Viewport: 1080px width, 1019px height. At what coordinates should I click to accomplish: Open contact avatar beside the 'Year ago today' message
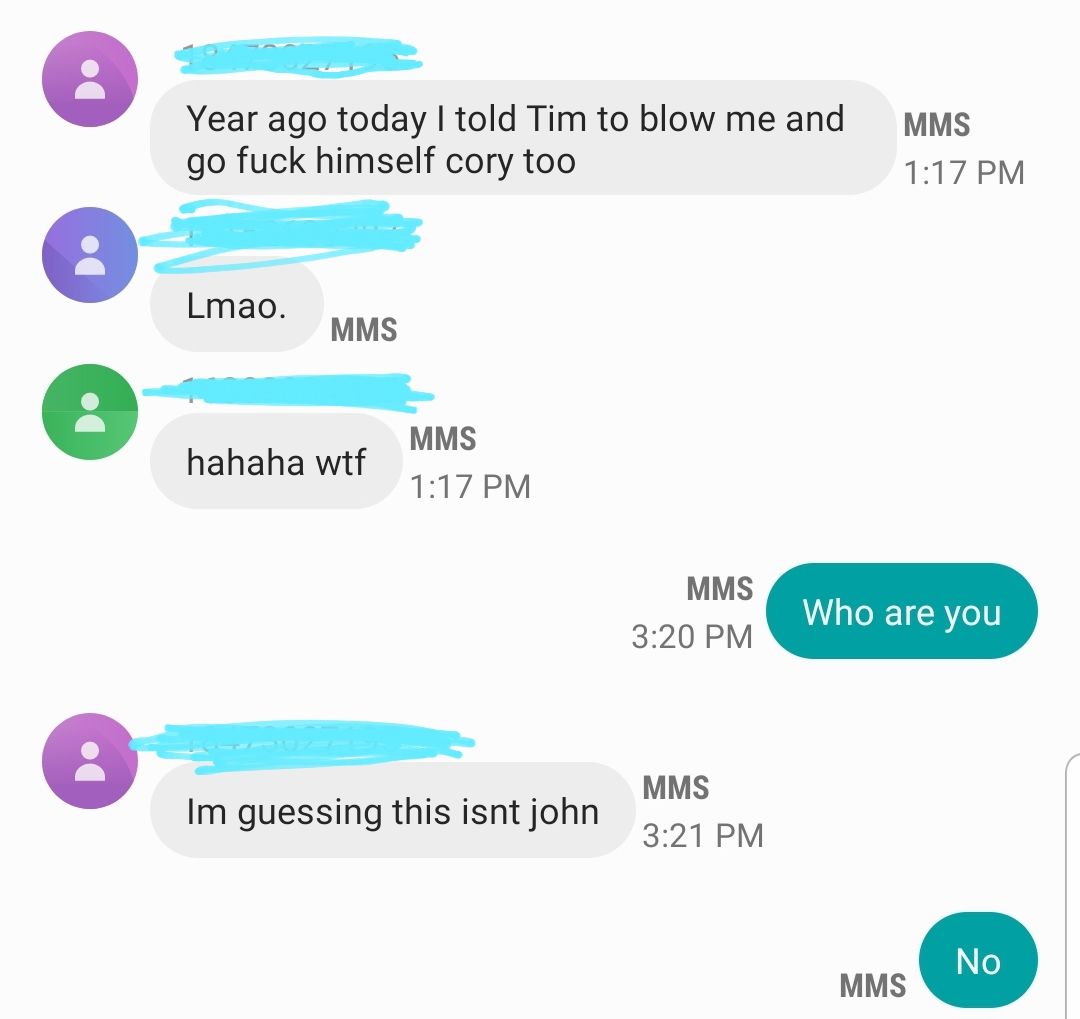tap(90, 80)
